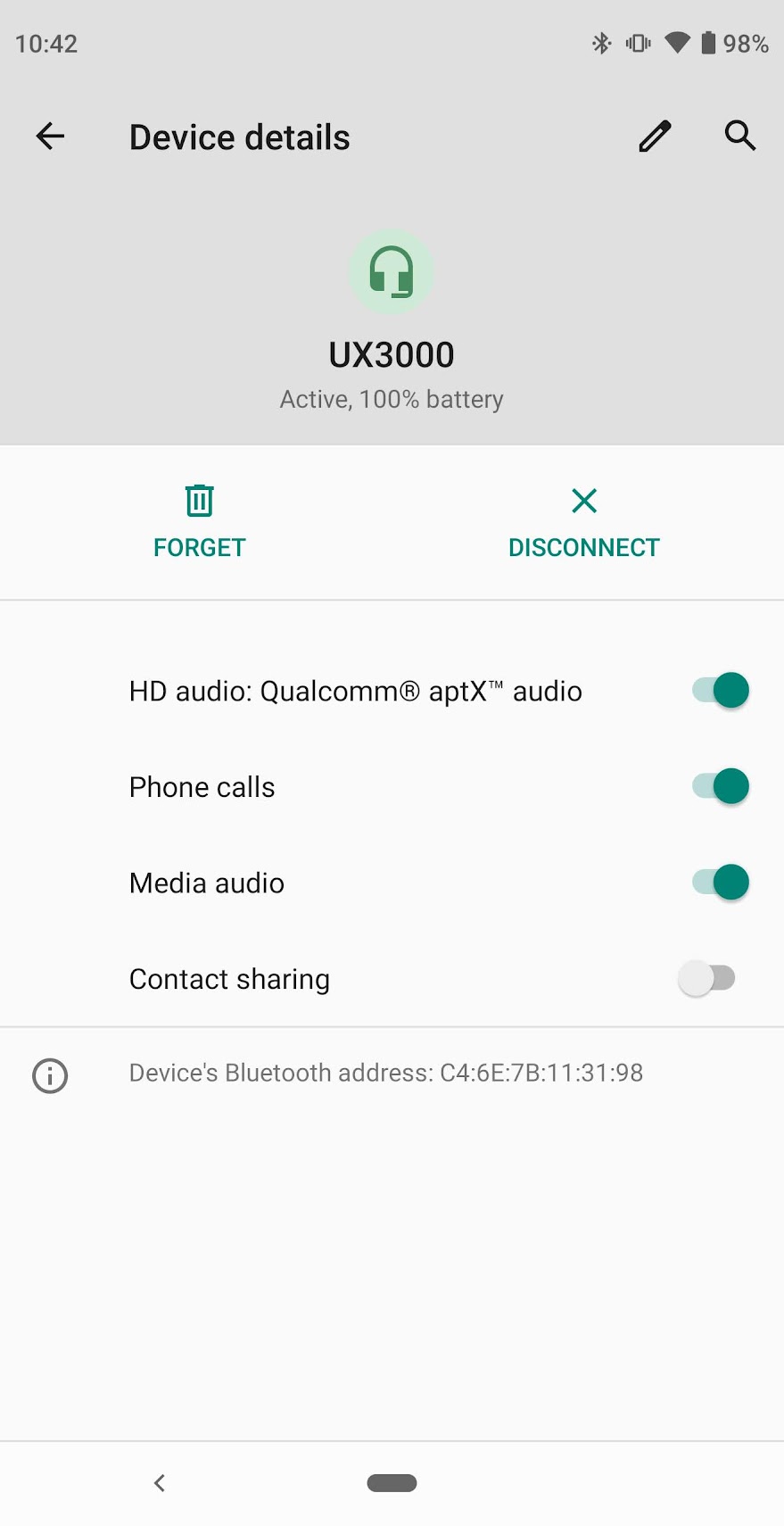Viewport: 784px width, 1526px height.
Task: Forget the UX3000 device
Action: (x=199, y=522)
